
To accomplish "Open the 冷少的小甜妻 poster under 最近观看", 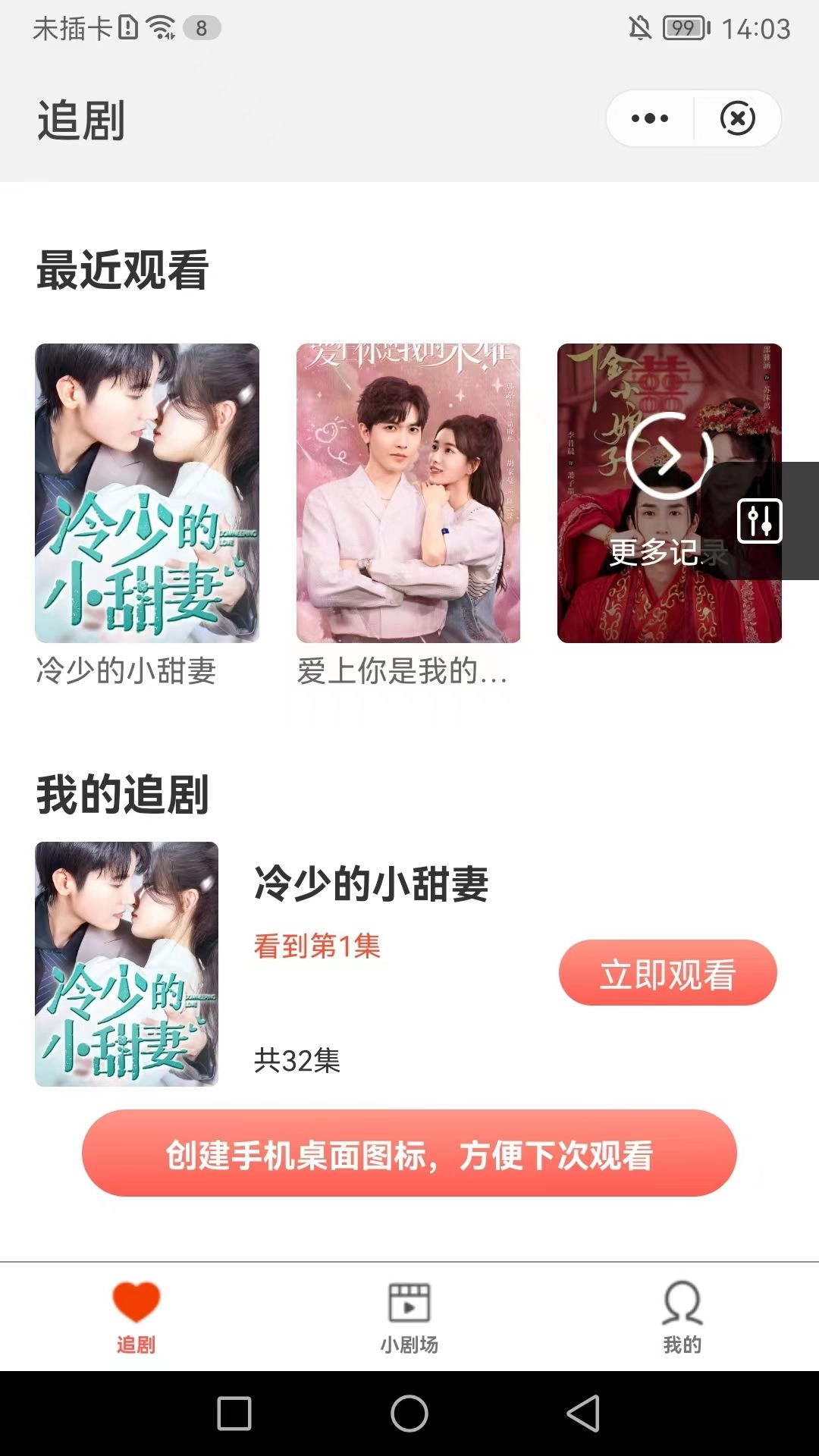I will pos(146,493).
